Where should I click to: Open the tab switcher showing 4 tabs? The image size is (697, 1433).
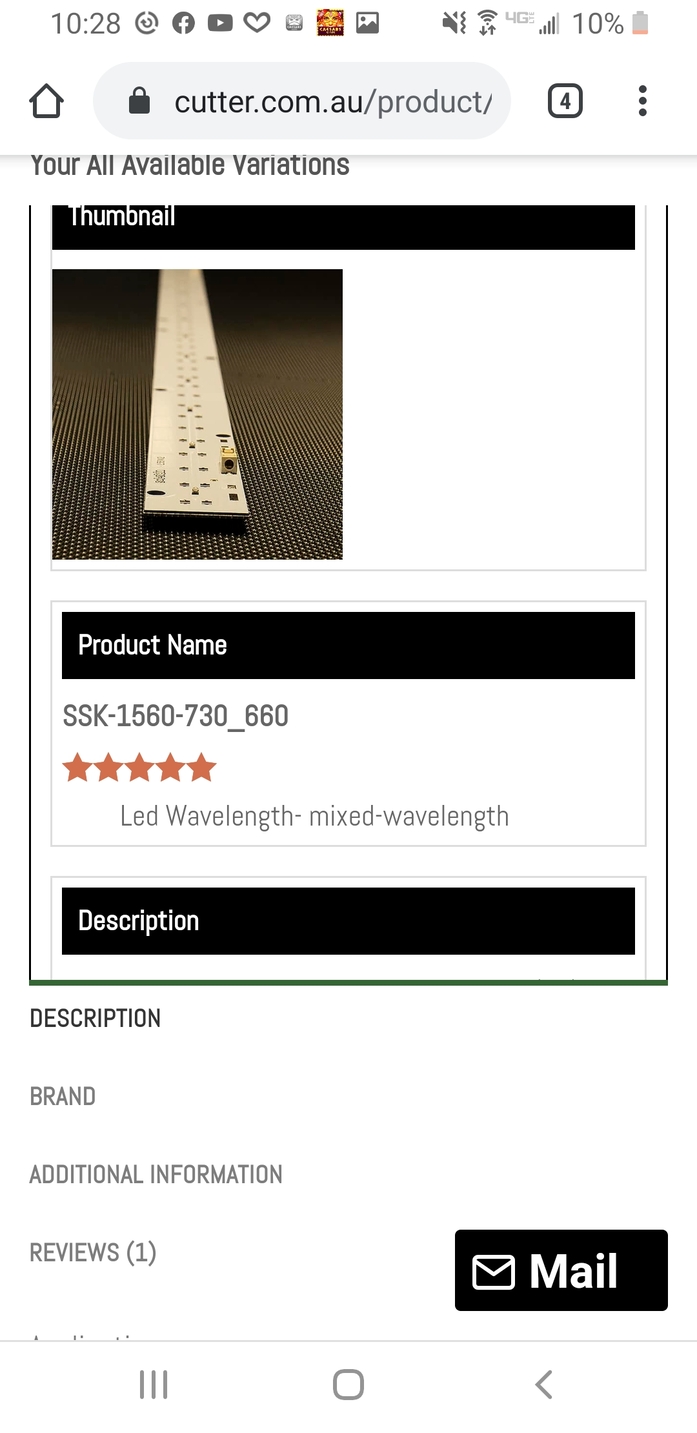point(565,101)
